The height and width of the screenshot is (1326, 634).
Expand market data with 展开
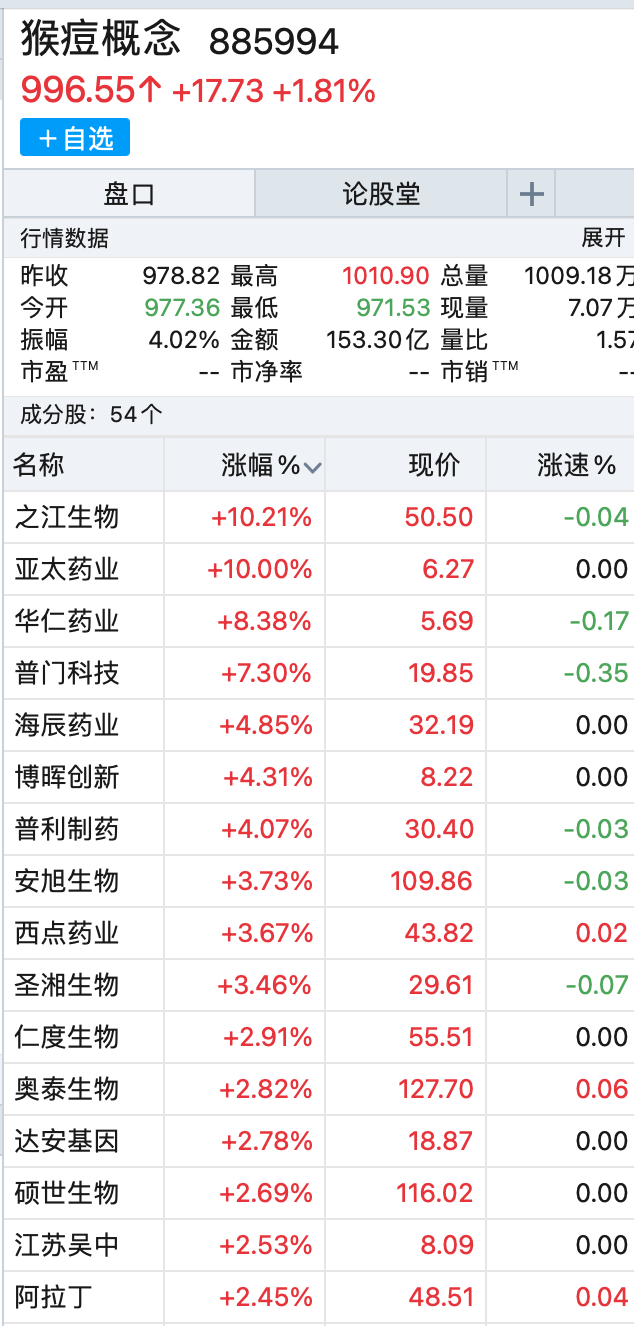[603, 238]
